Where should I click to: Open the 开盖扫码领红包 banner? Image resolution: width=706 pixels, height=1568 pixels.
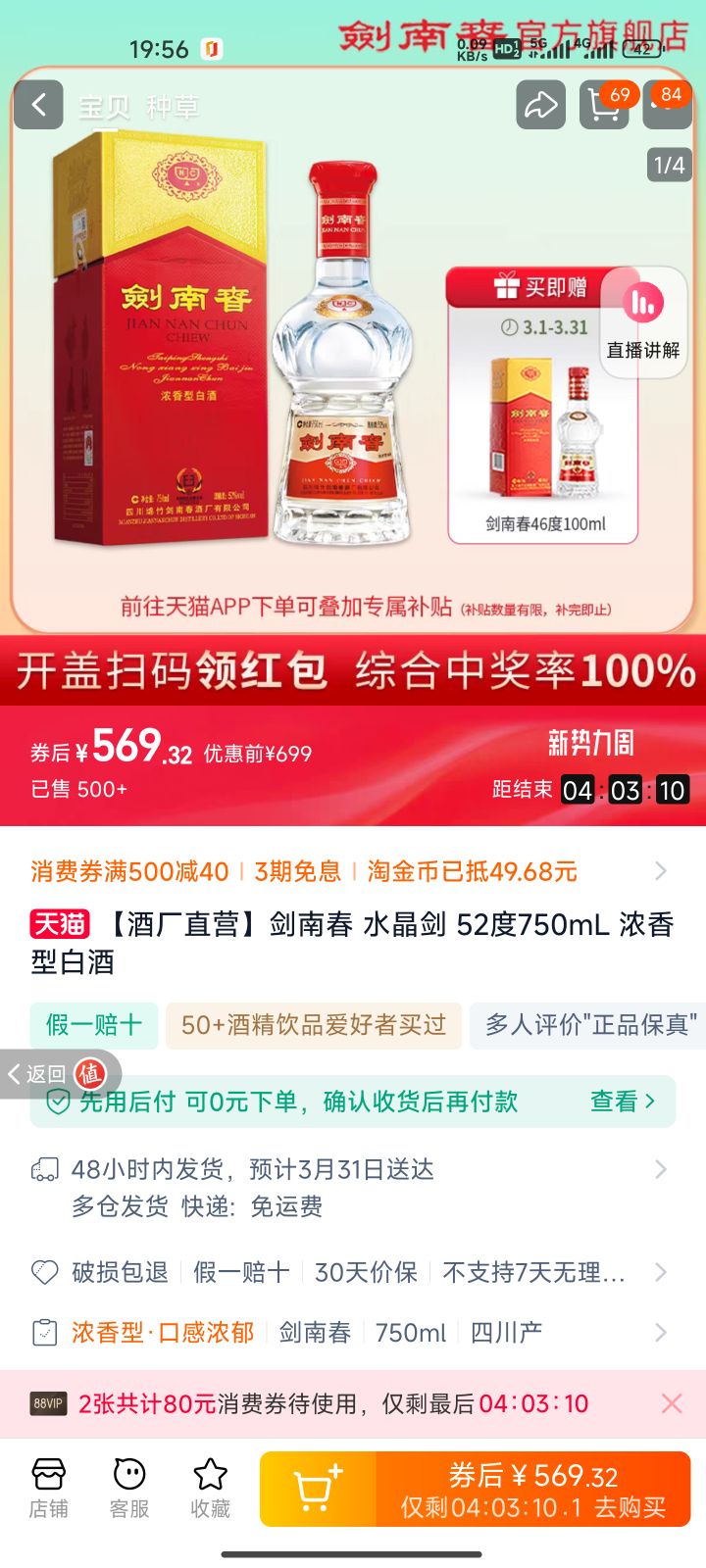[353, 671]
